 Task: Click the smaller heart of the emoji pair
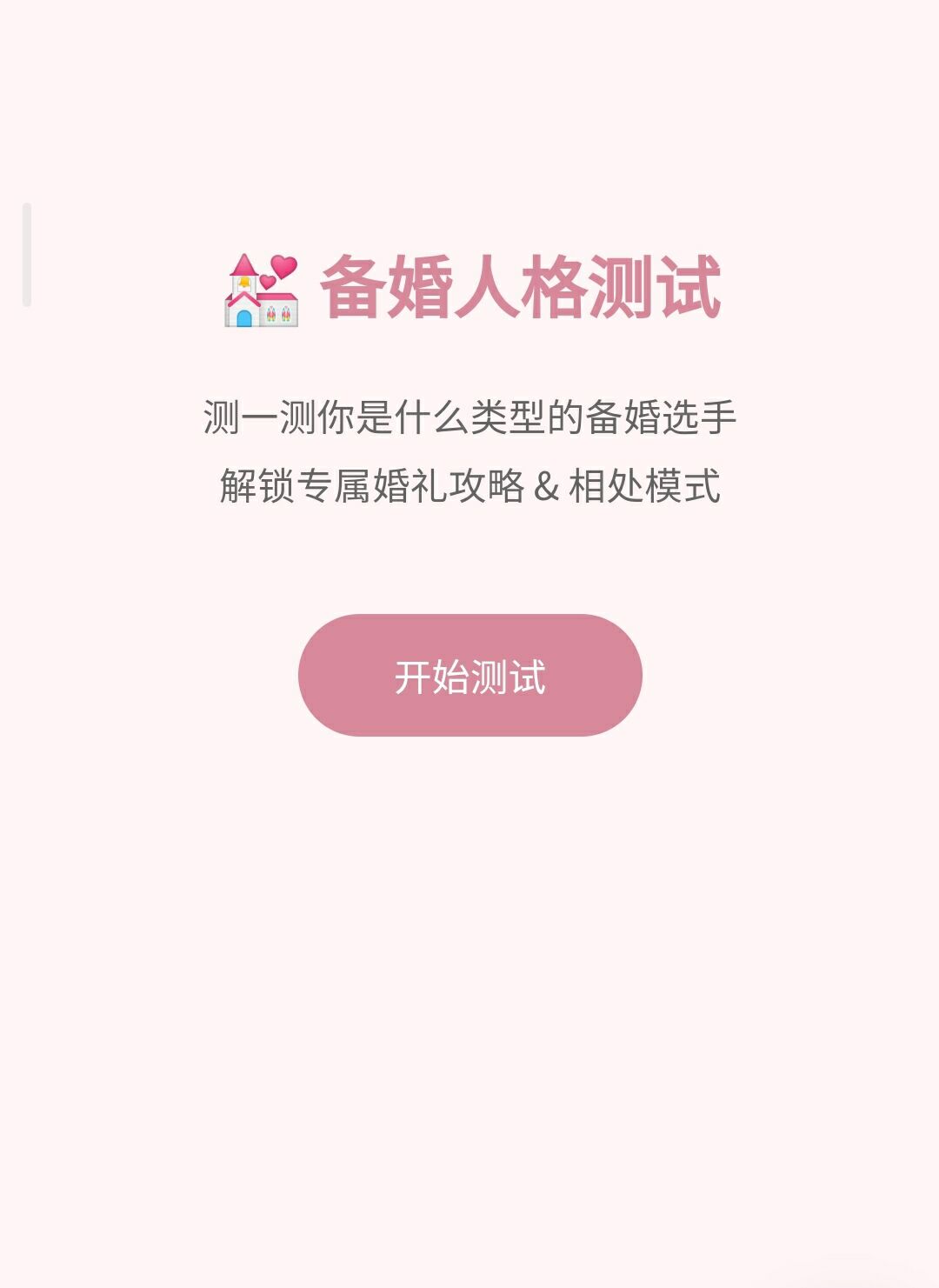(x=268, y=283)
